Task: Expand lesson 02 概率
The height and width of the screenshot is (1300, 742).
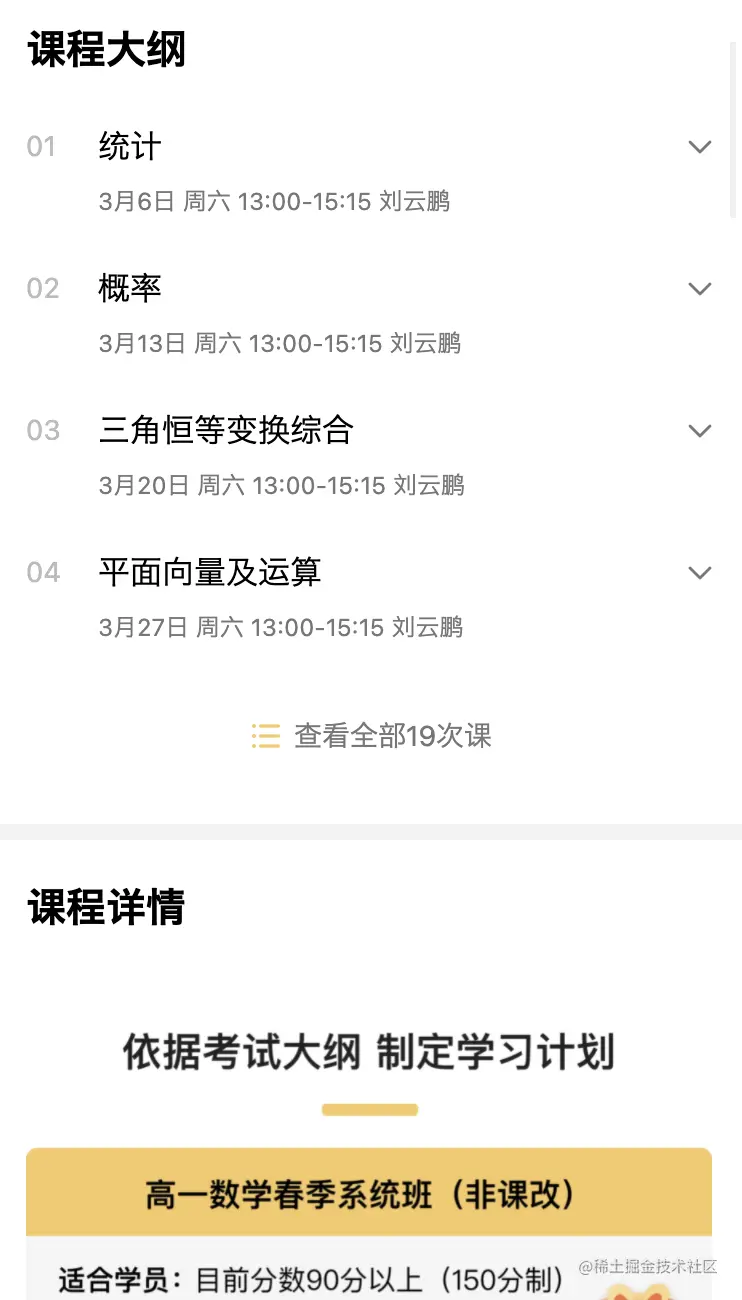Action: click(699, 290)
